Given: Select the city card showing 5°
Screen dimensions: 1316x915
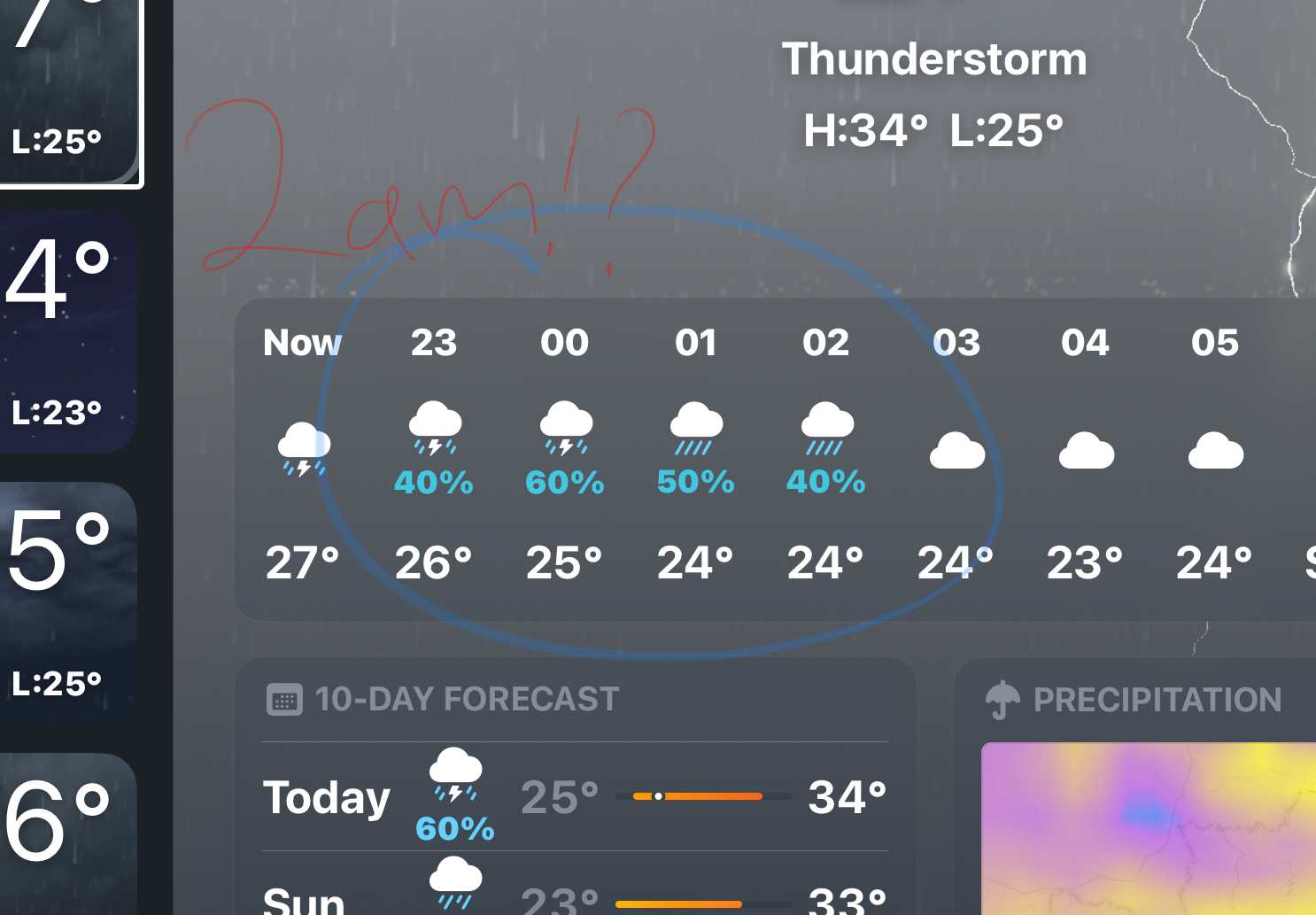Looking at the screenshot, I should pos(66,602).
